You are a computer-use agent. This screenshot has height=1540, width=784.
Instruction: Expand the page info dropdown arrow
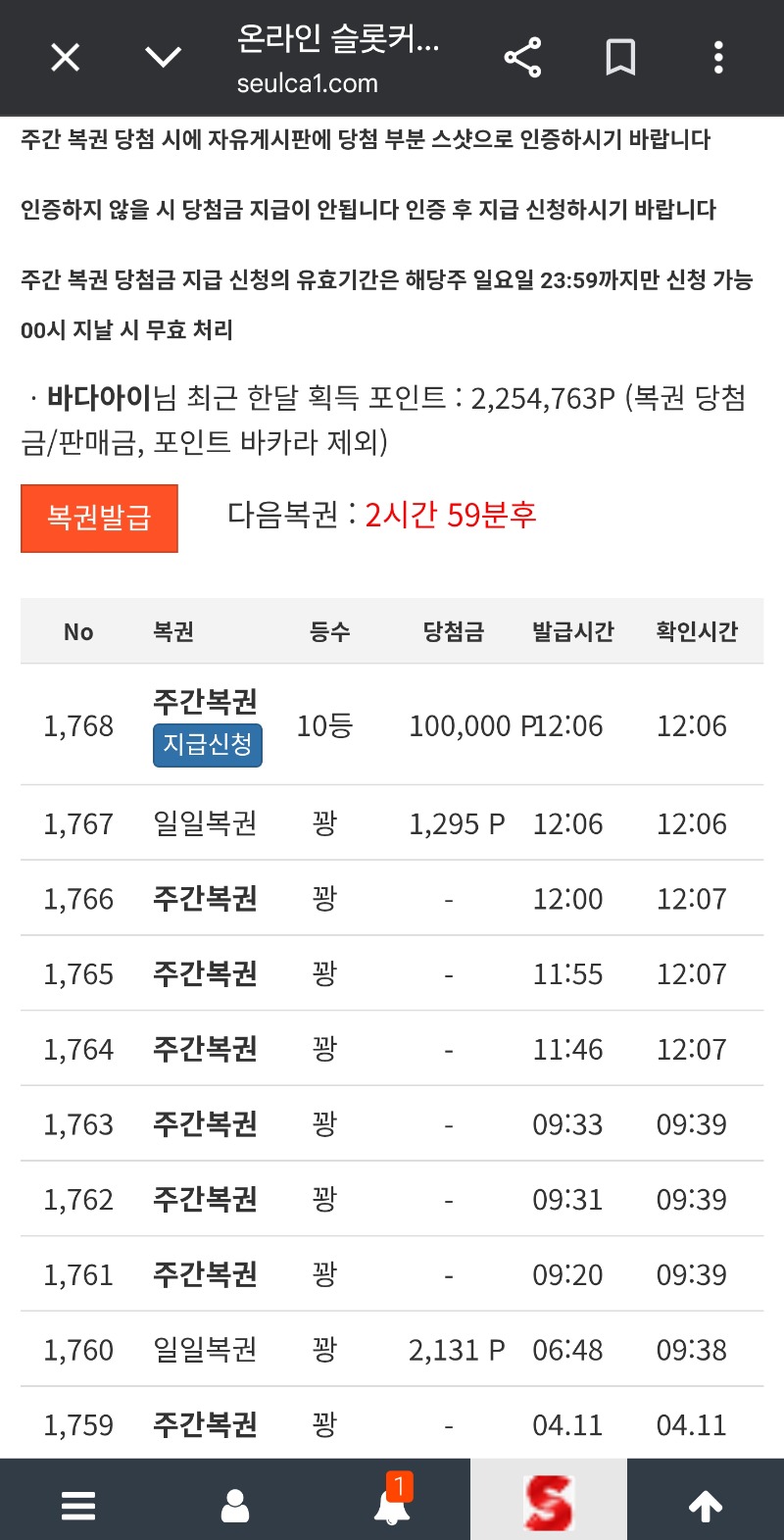coord(163,58)
